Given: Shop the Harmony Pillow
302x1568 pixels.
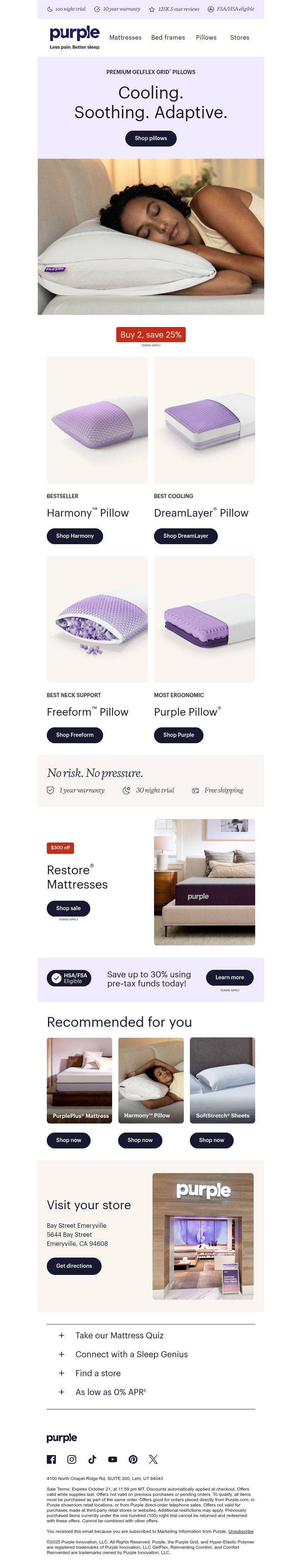Looking at the screenshot, I should 75,536.
